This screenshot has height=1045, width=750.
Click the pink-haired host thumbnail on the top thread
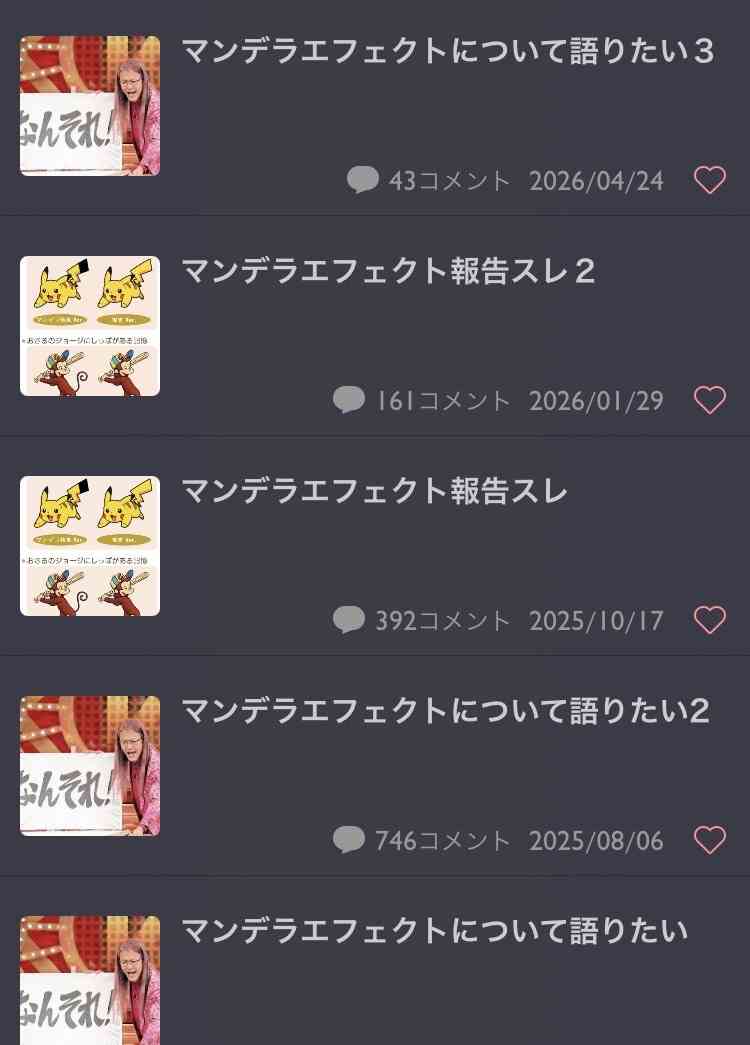pos(90,104)
